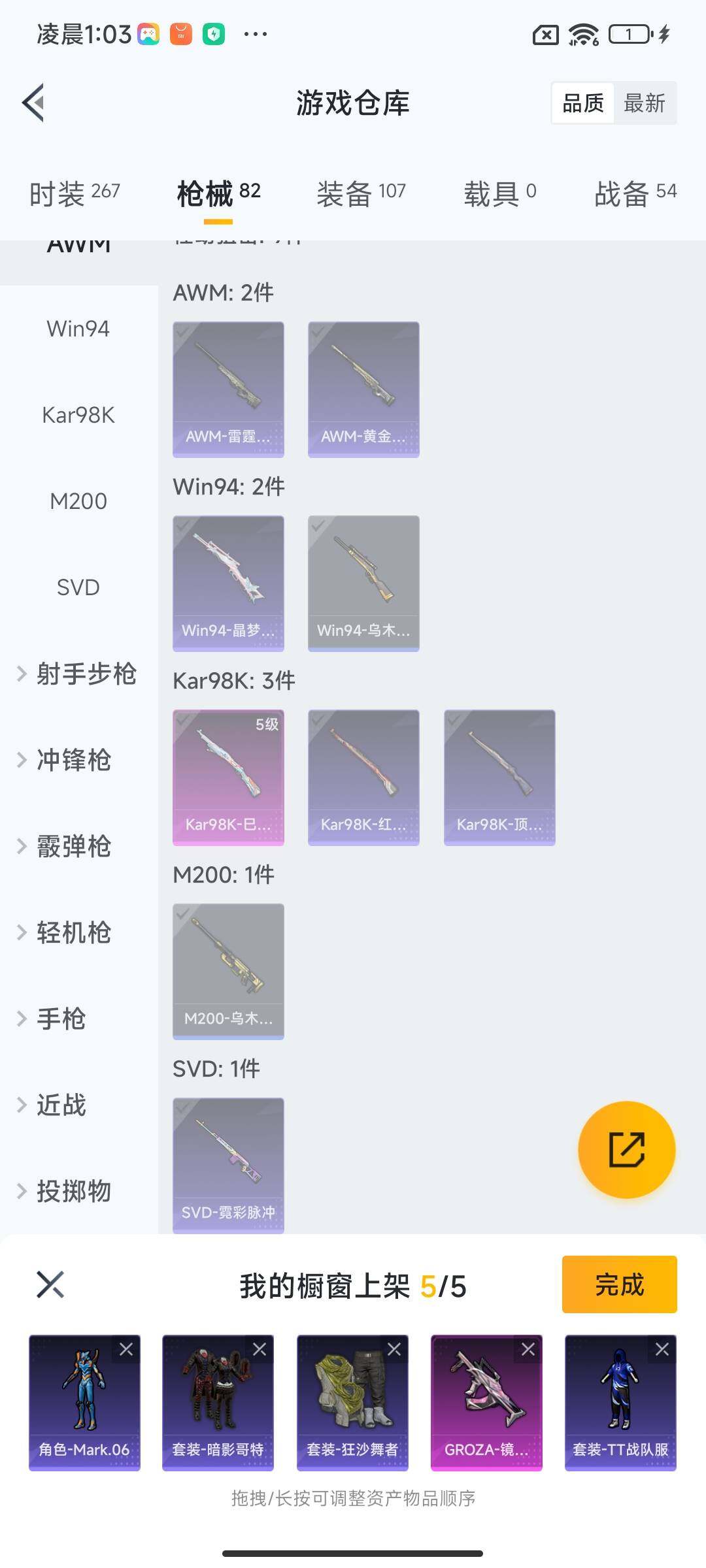Jump to Kar98K in the sidebar

tap(78, 415)
